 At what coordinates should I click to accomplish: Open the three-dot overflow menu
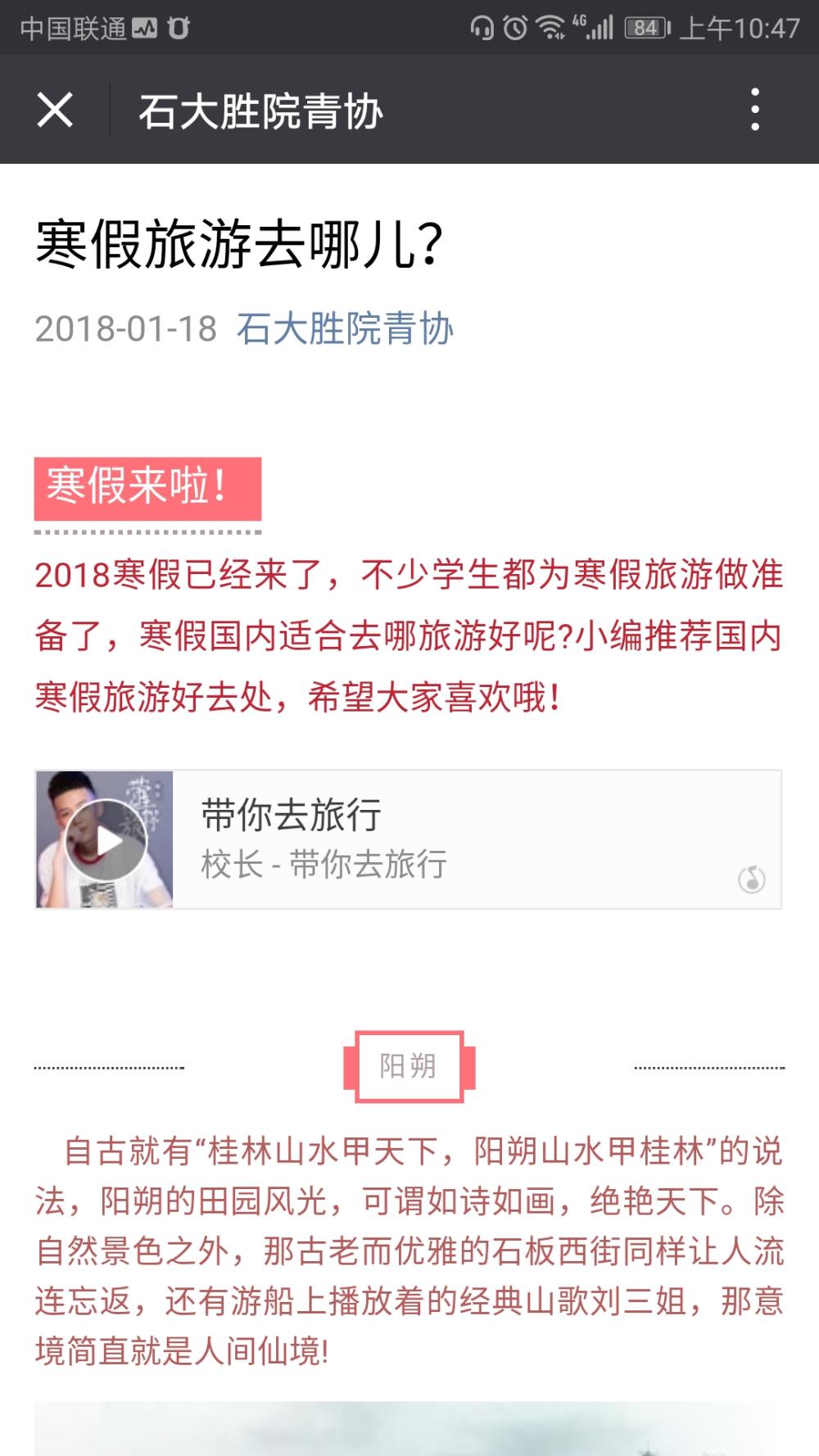[755, 110]
